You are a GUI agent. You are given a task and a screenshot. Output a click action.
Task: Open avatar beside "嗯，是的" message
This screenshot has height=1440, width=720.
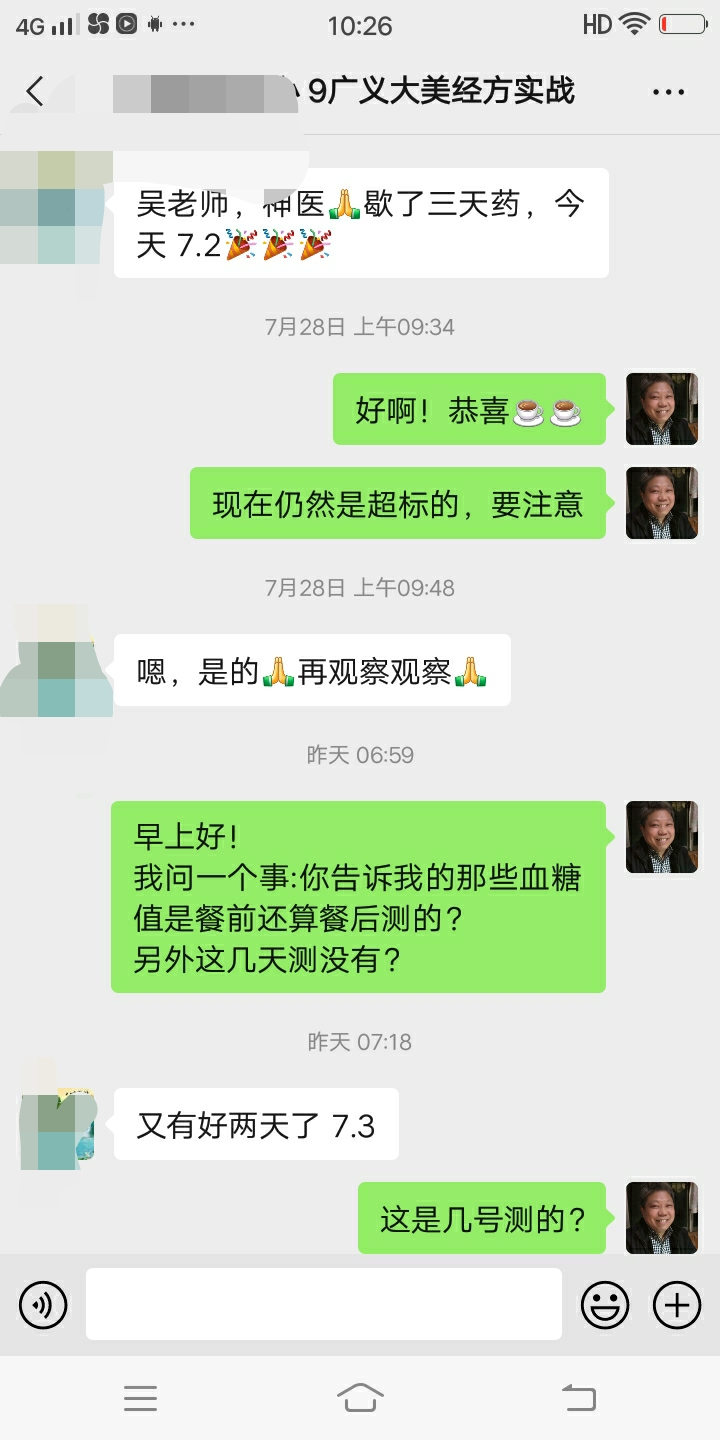pyautogui.click(x=56, y=670)
